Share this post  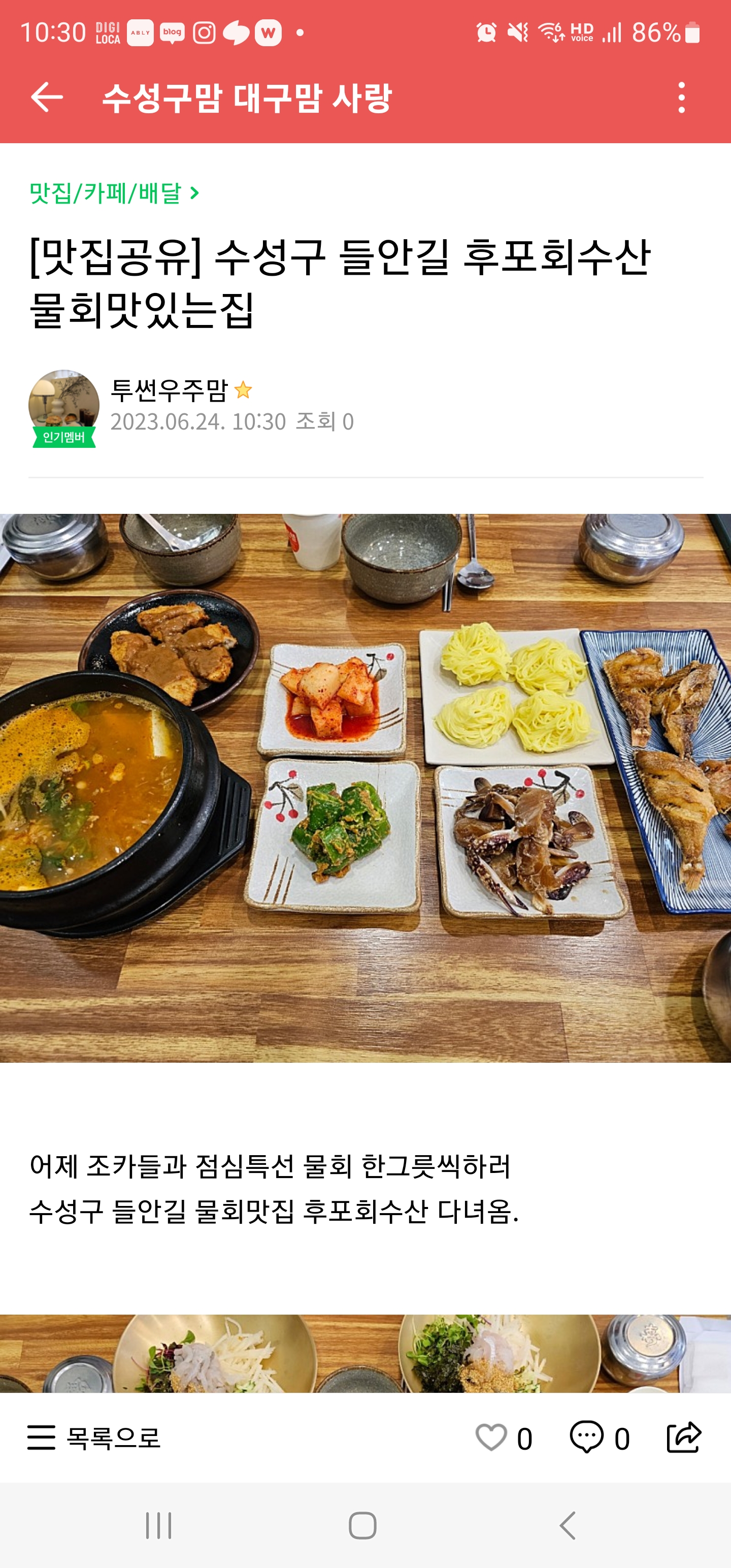684,1438
